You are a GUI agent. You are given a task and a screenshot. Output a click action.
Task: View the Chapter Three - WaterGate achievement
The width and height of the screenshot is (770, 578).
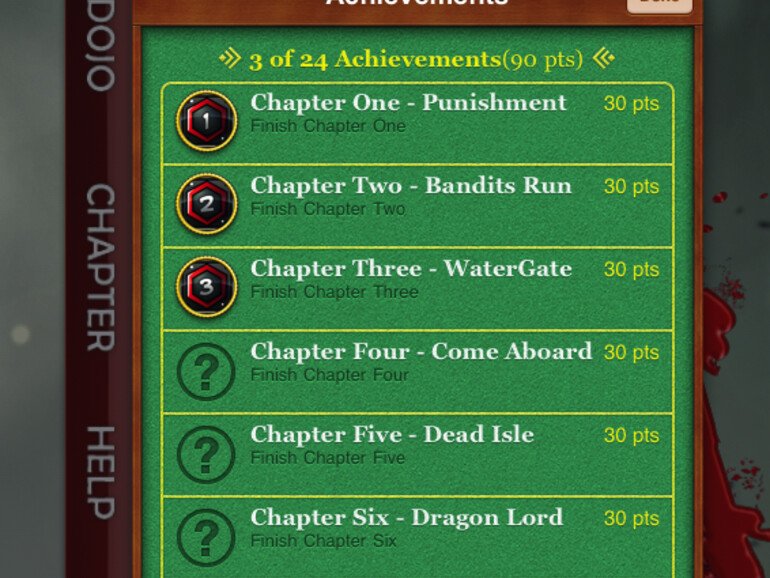tap(417, 289)
